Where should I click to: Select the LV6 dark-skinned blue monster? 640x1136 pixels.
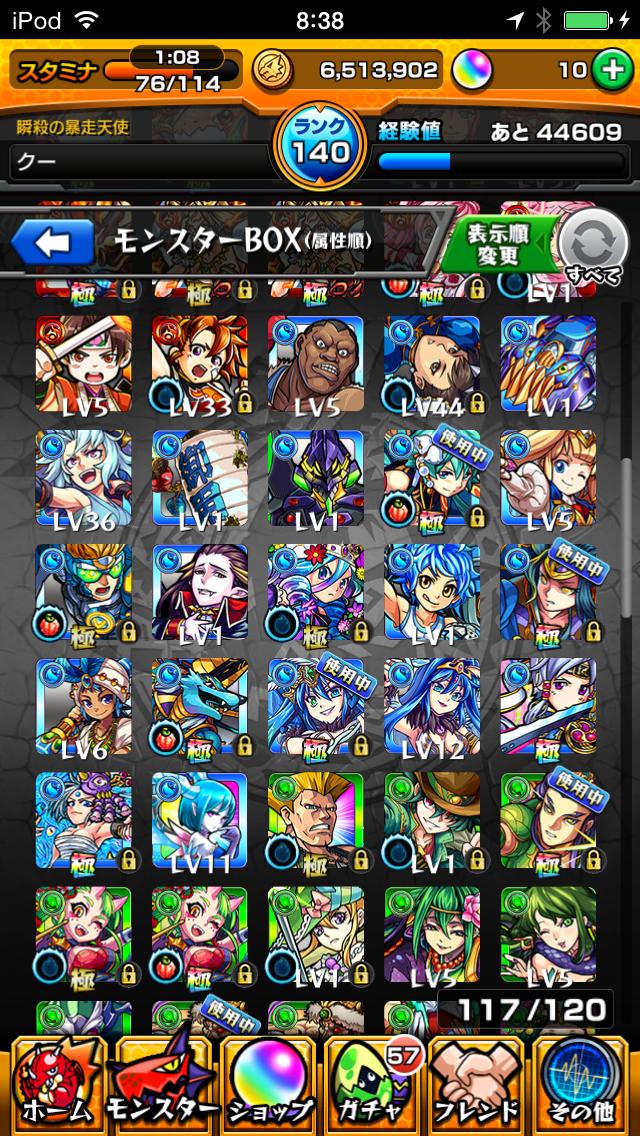(84, 706)
